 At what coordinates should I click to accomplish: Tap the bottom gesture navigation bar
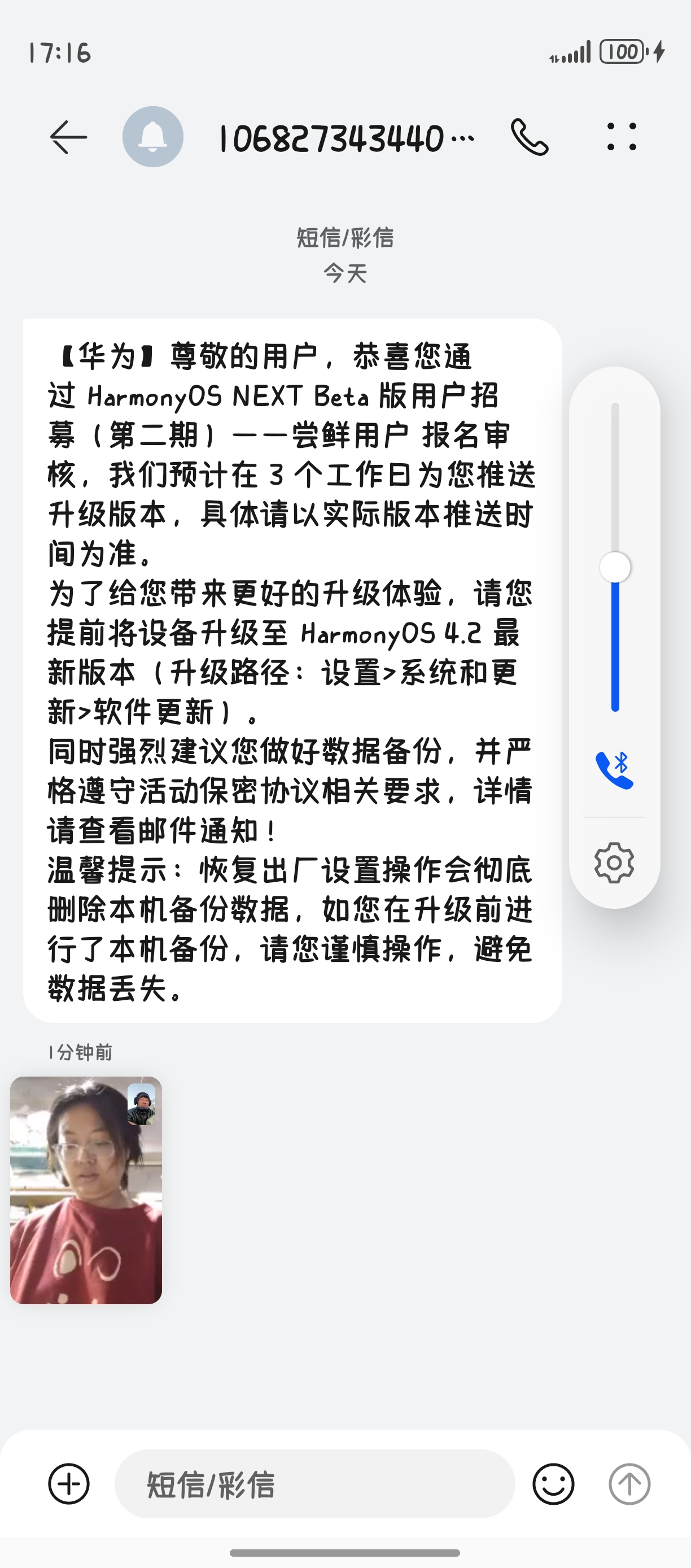click(345, 1554)
